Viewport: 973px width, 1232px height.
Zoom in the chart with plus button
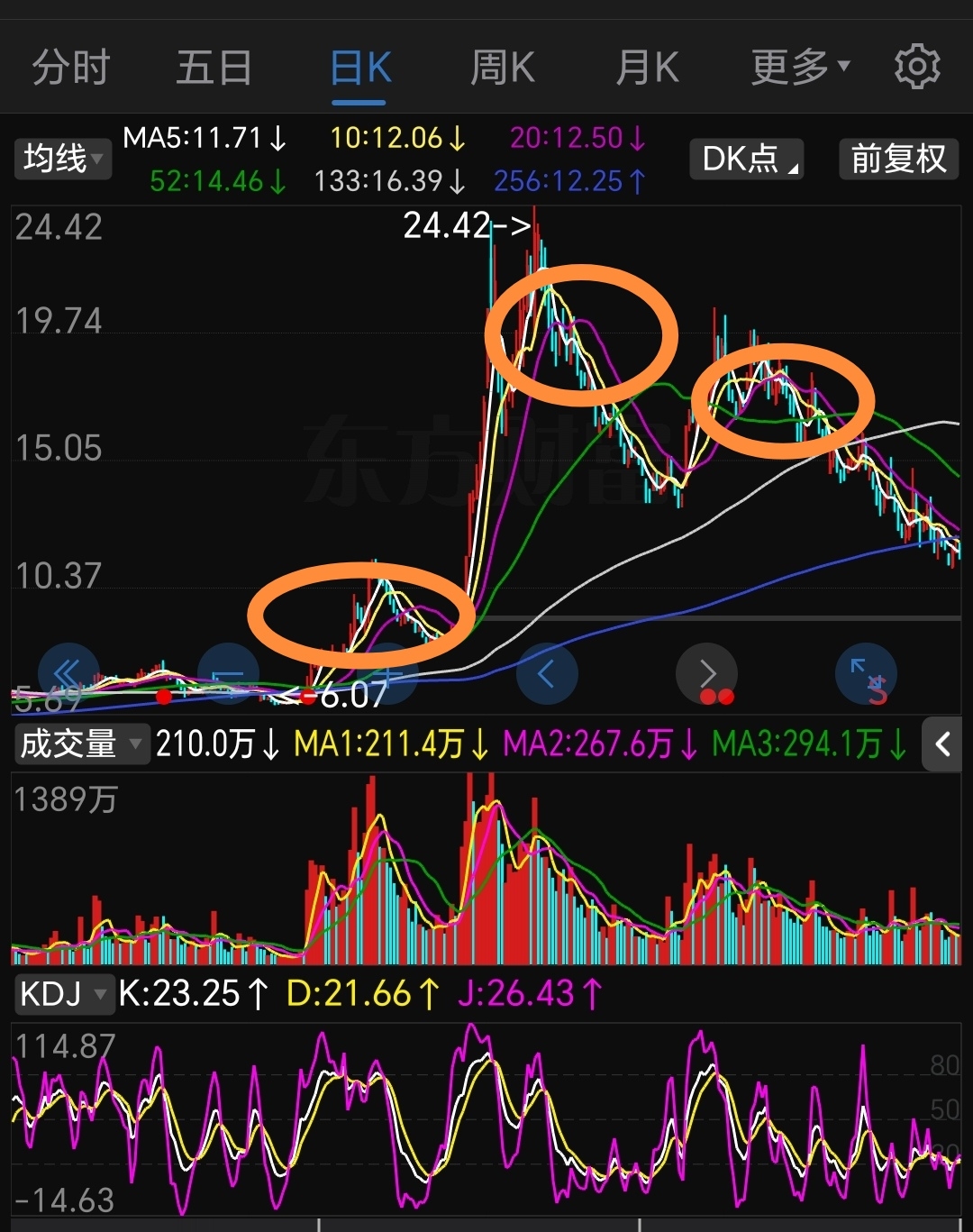(387, 673)
